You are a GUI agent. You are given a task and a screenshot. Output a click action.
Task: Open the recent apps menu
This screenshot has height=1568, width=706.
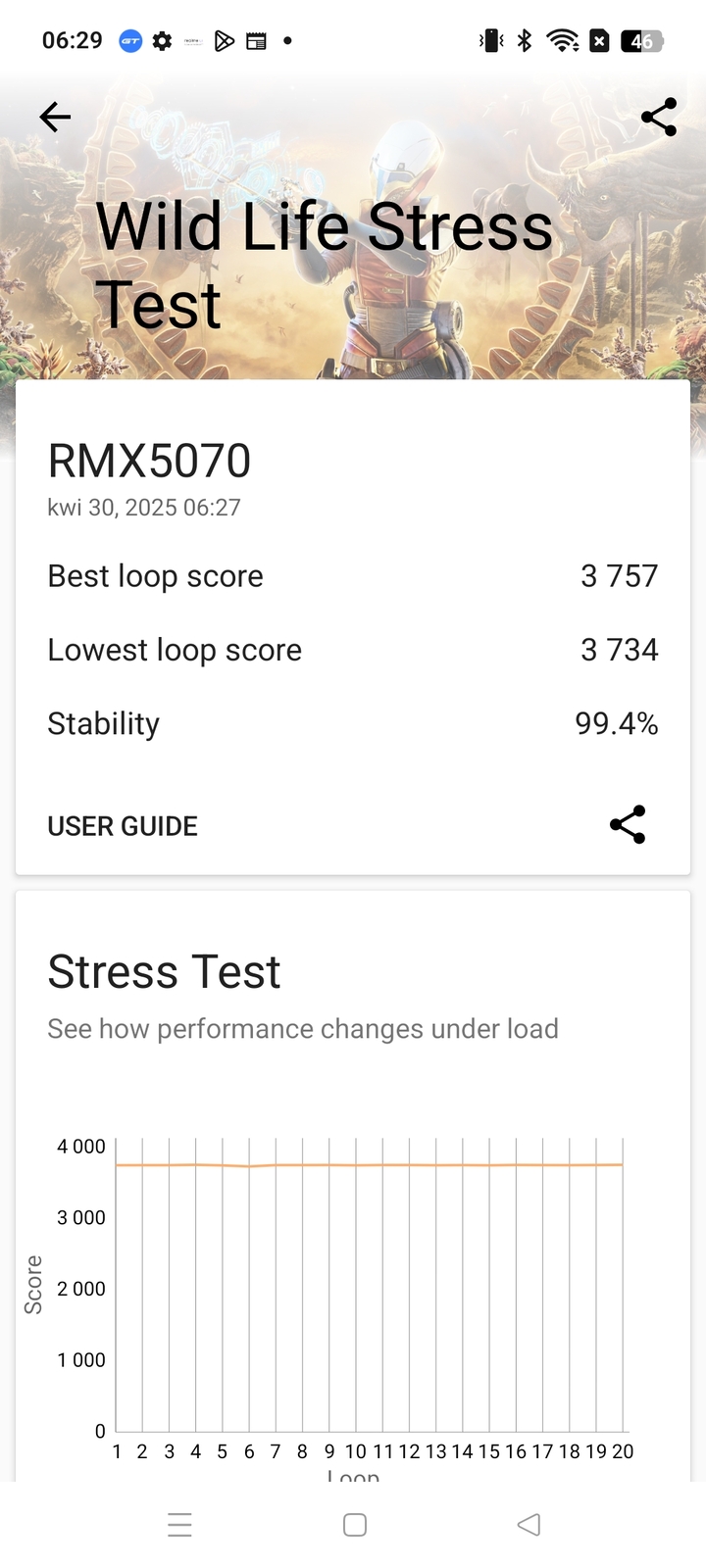coord(179,1524)
